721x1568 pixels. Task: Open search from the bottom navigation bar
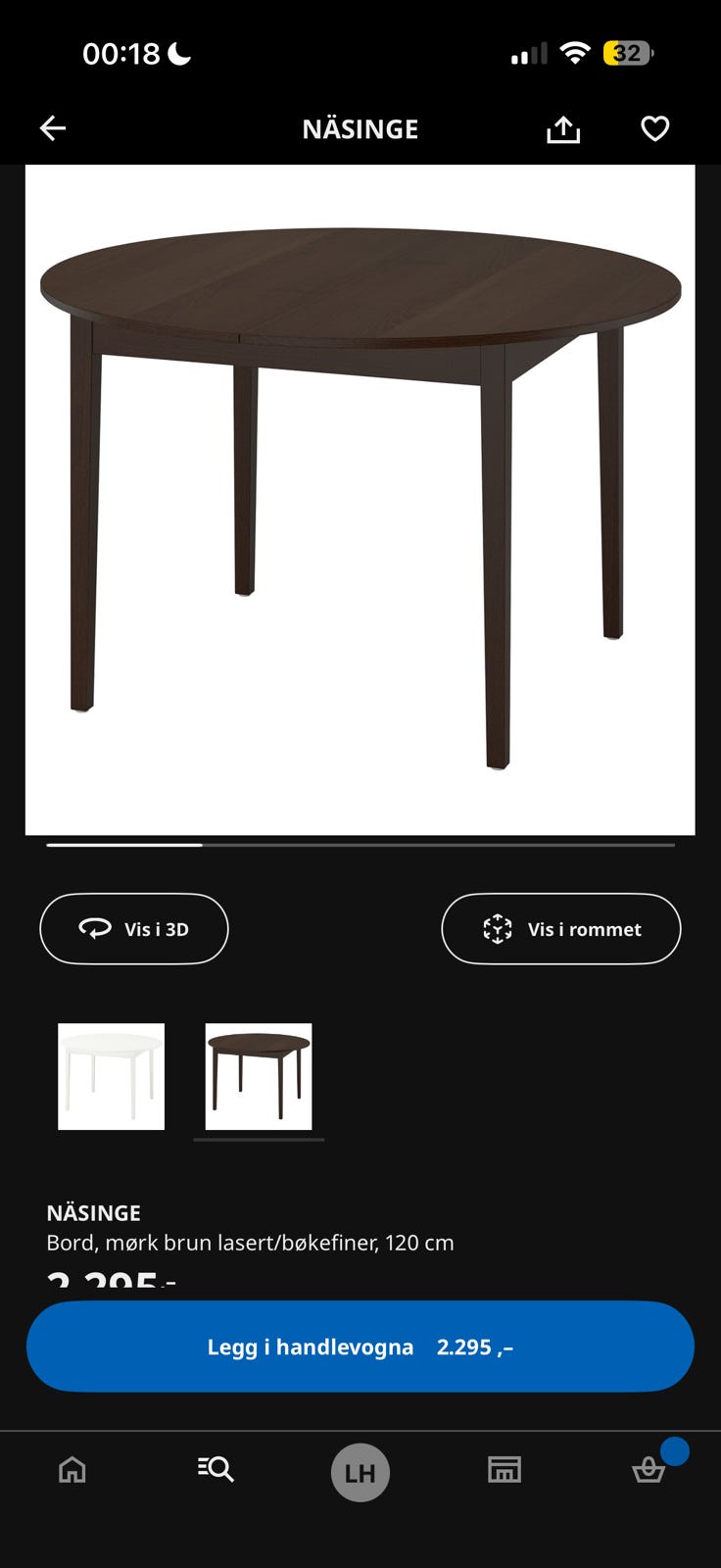click(216, 1470)
